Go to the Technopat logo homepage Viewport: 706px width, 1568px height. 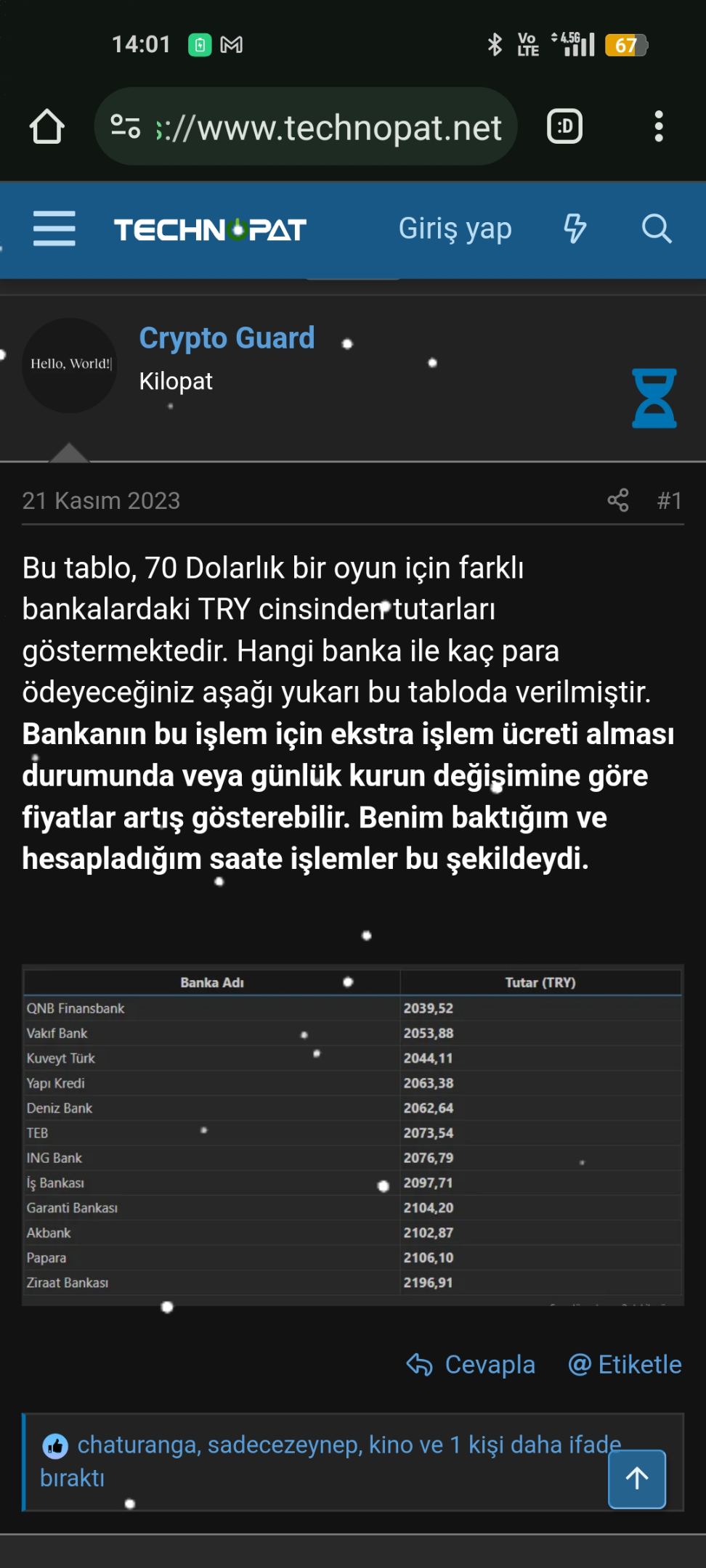211,229
